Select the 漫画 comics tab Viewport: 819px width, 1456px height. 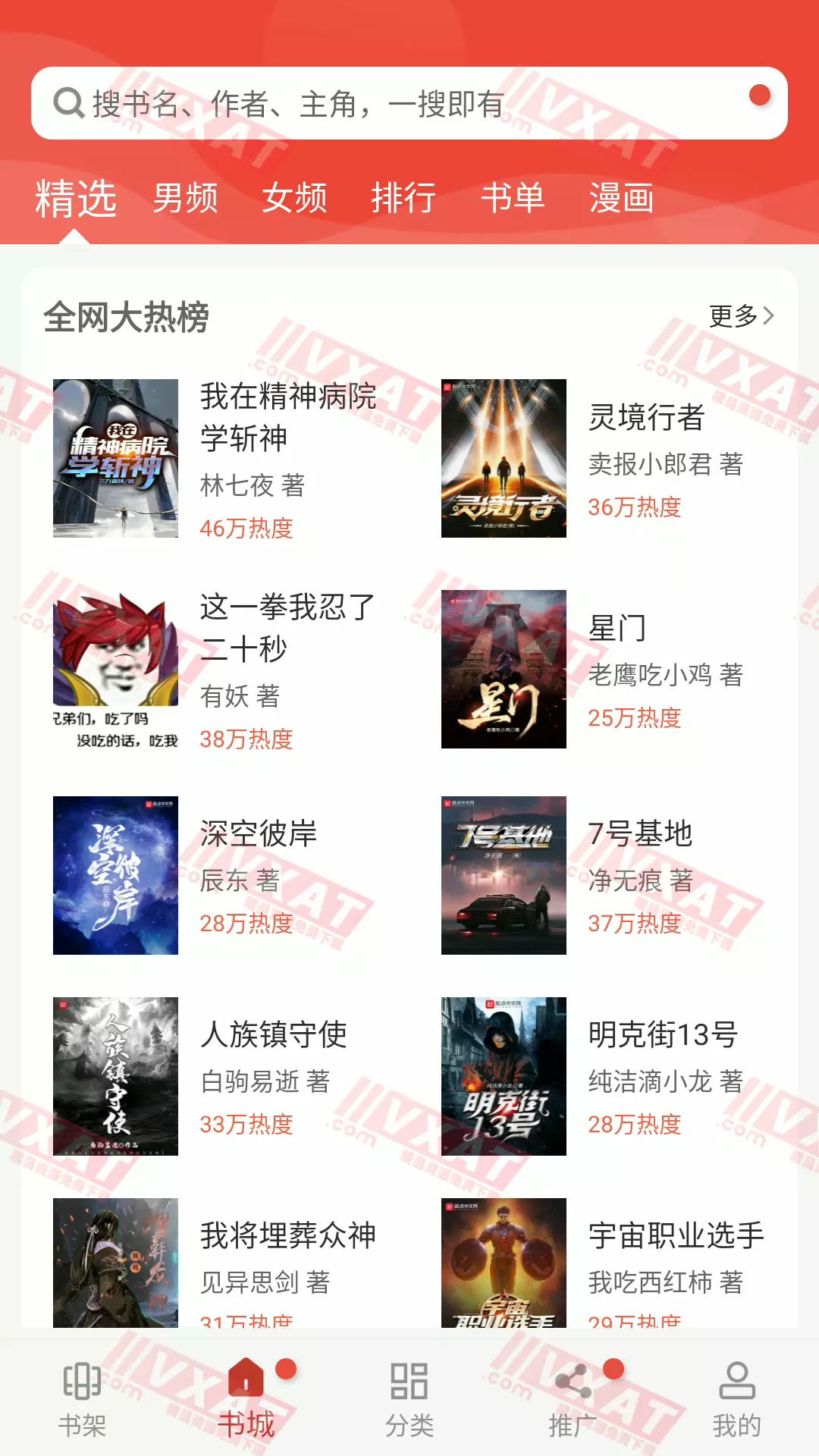622,199
